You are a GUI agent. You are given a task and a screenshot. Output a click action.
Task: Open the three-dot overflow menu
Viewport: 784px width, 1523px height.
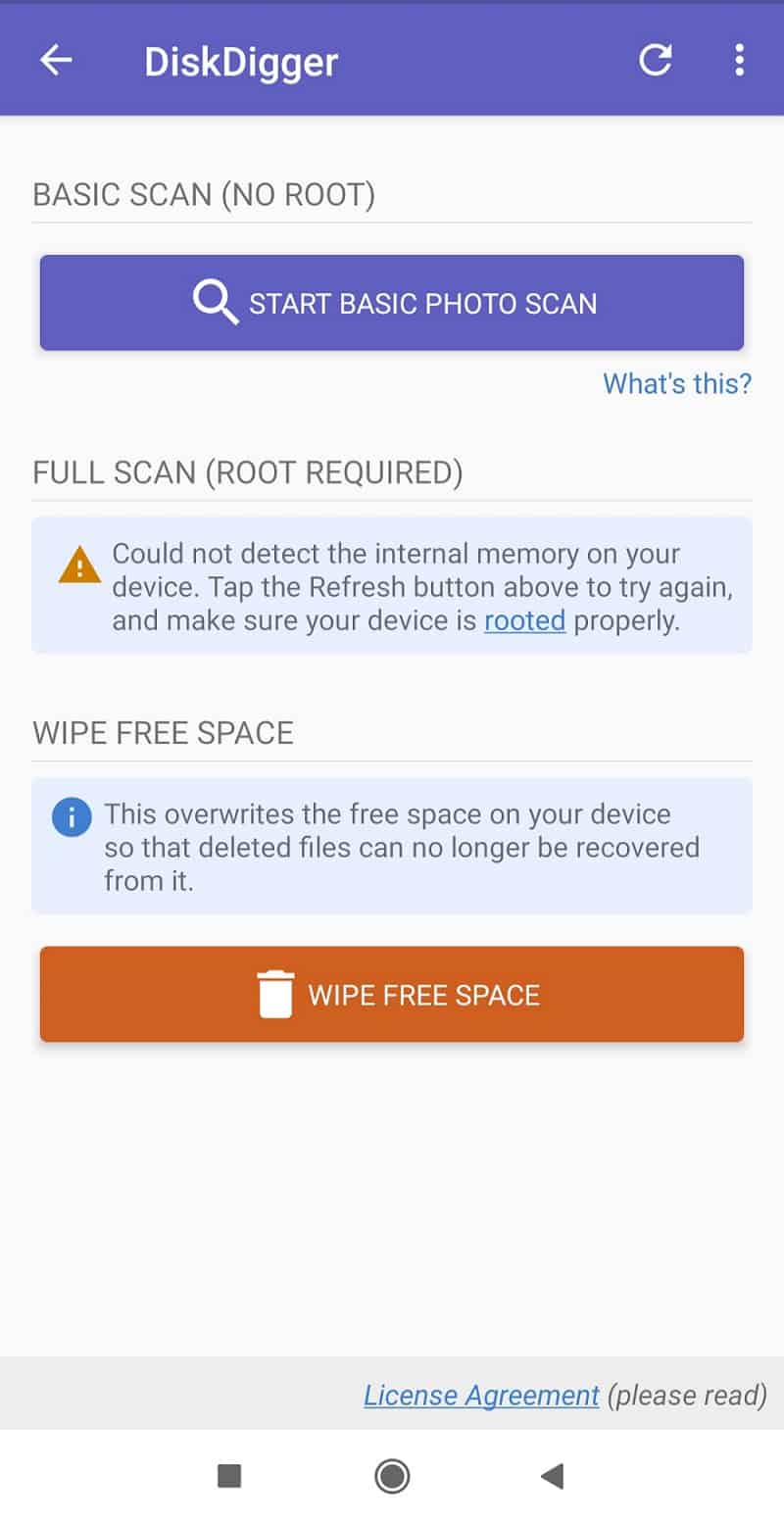click(739, 61)
